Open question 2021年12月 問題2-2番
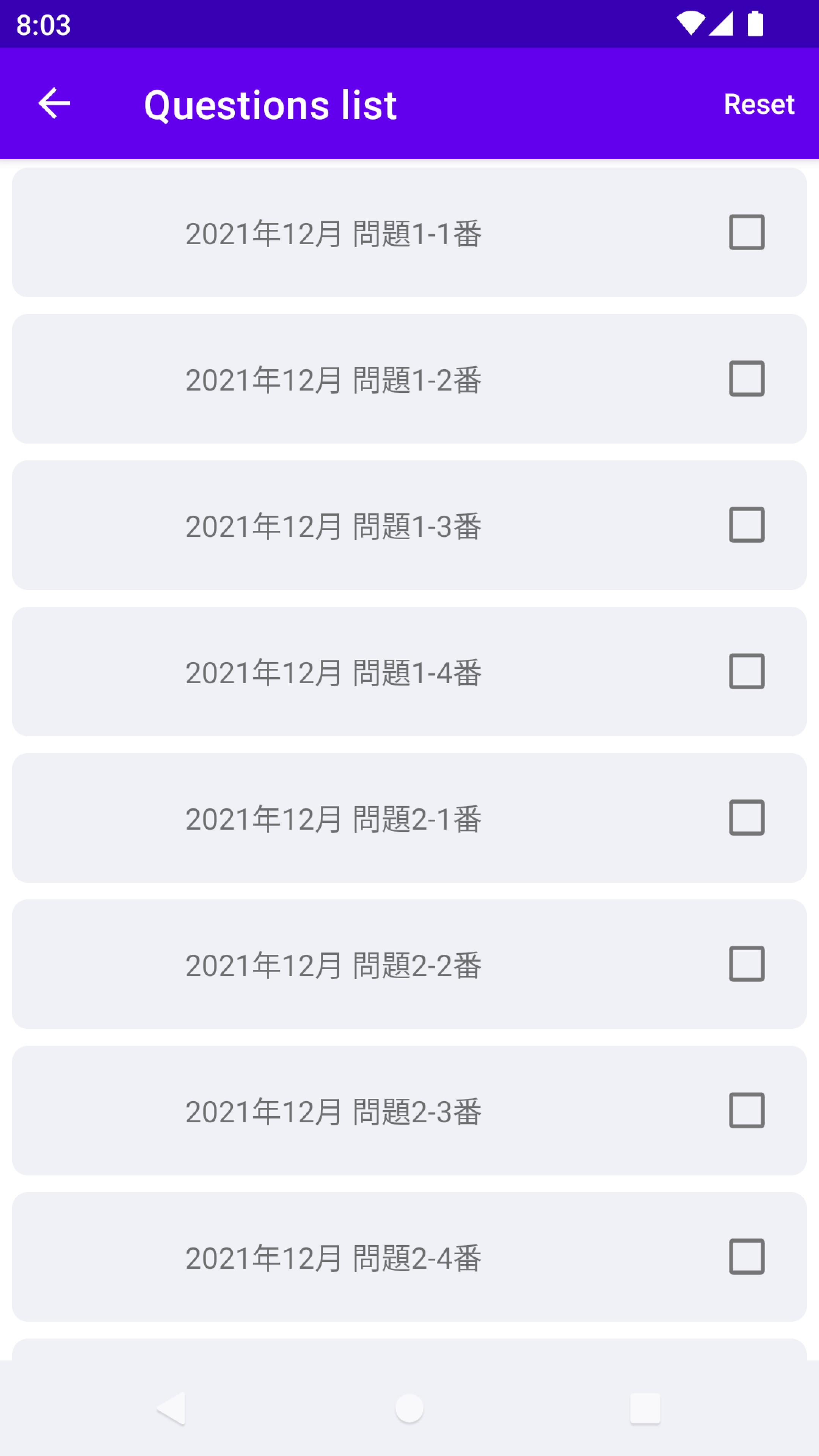Screen dimensions: 819x1456 pyautogui.click(x=334, y=965)
